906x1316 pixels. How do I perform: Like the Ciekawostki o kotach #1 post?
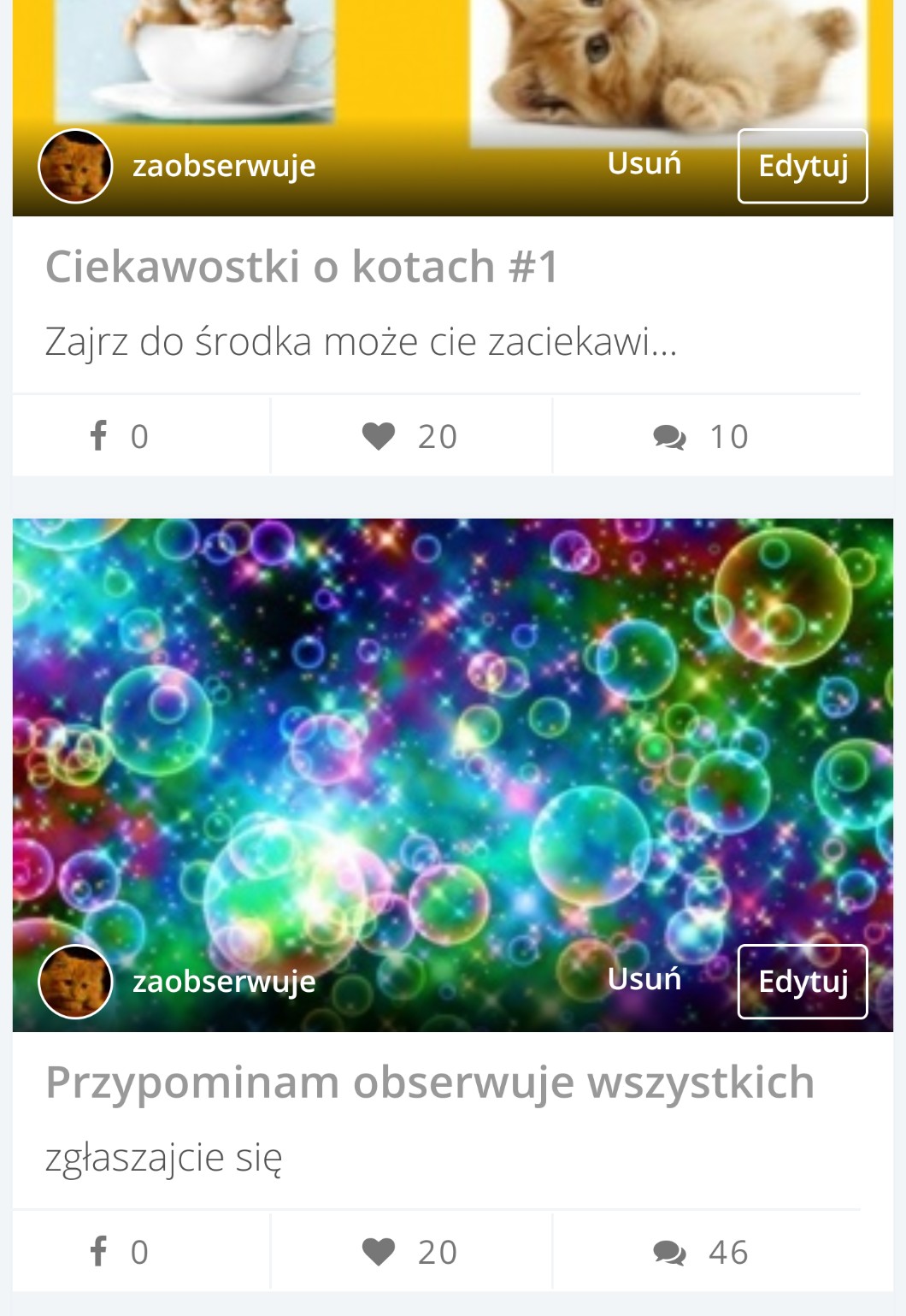pos(409,436)
